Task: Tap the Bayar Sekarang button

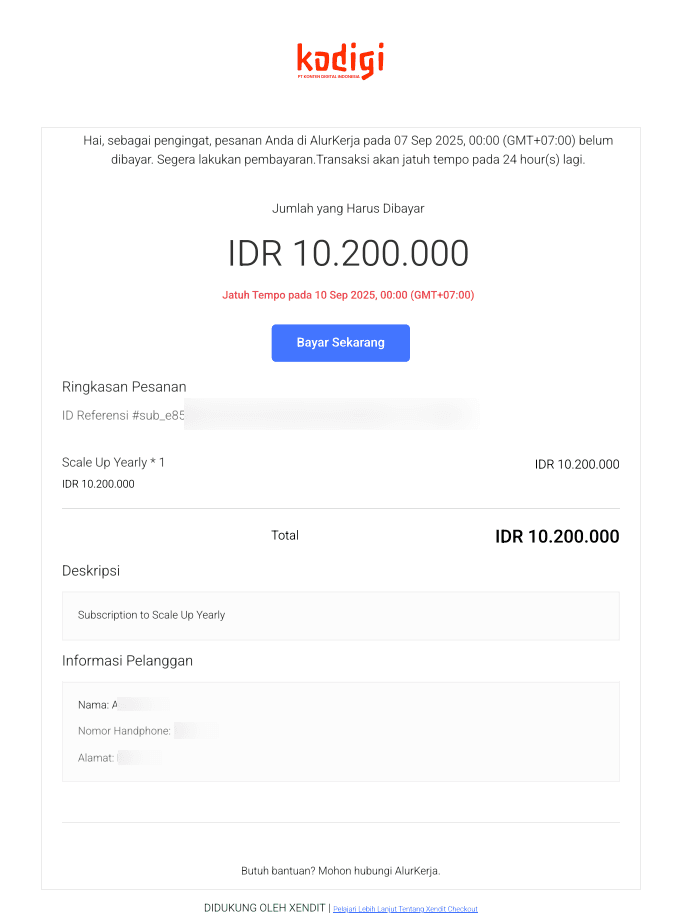Action: [340, 343]
